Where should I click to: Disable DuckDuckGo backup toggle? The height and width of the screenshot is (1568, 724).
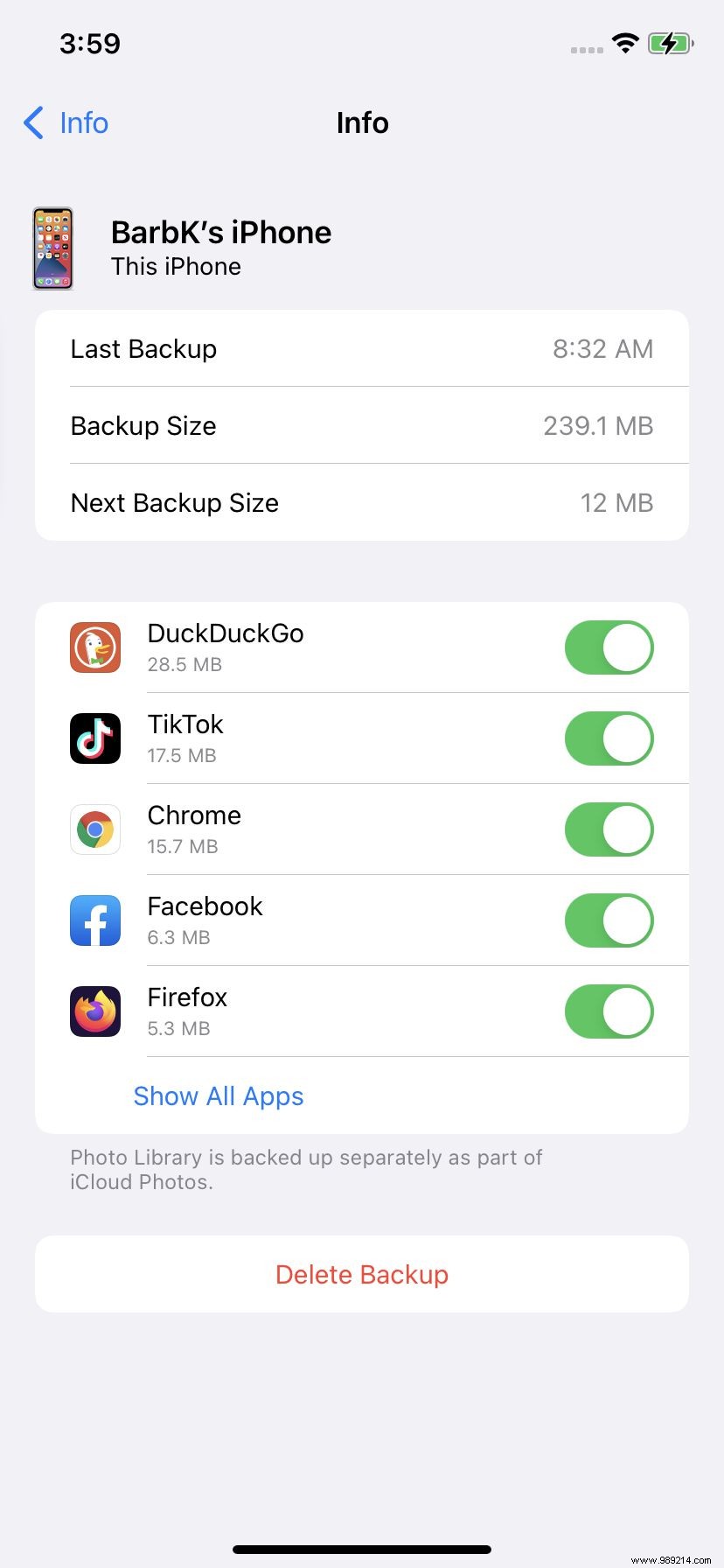(609, 647)
